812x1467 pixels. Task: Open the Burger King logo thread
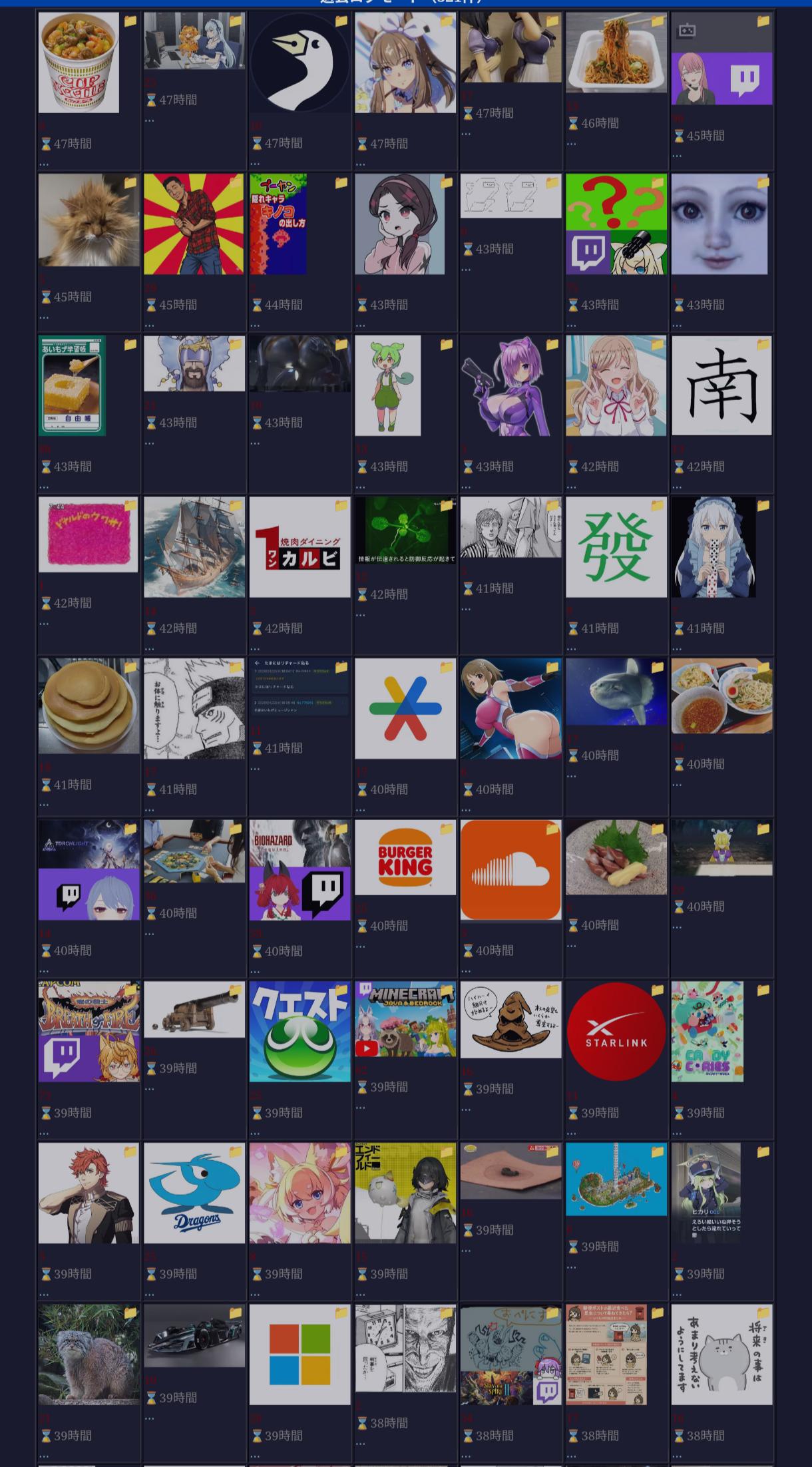pyautogui.click(x=405, y=857)
